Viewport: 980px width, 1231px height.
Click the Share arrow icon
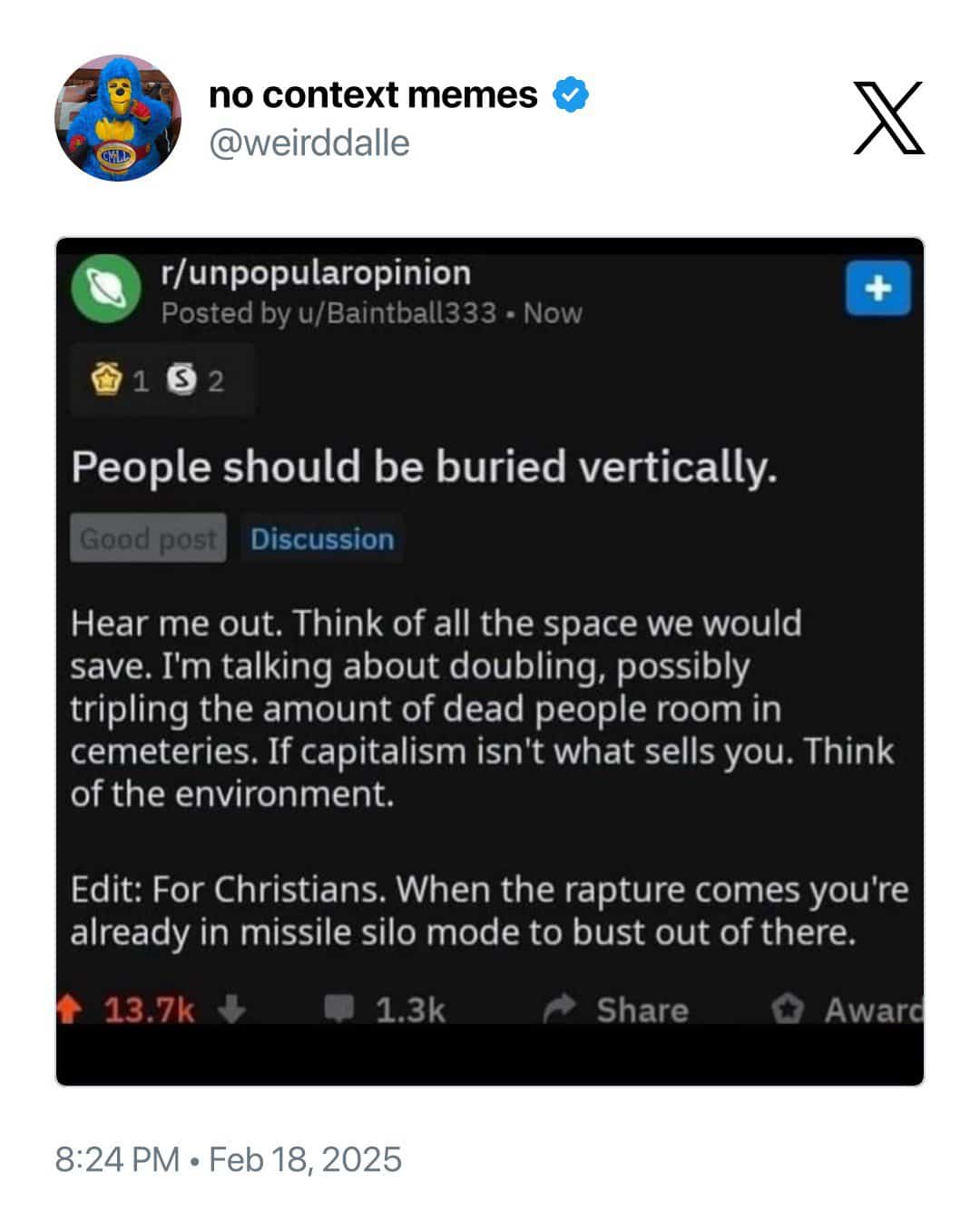561,1008
